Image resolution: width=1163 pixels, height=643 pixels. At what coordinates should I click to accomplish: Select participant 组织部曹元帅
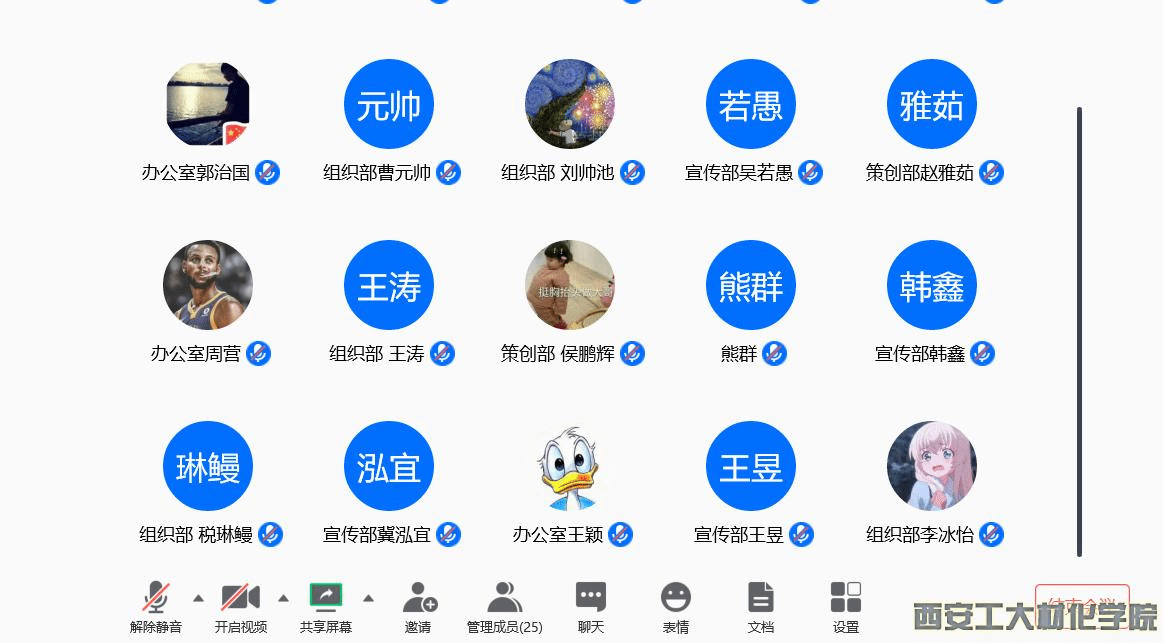tap(389, 105)
